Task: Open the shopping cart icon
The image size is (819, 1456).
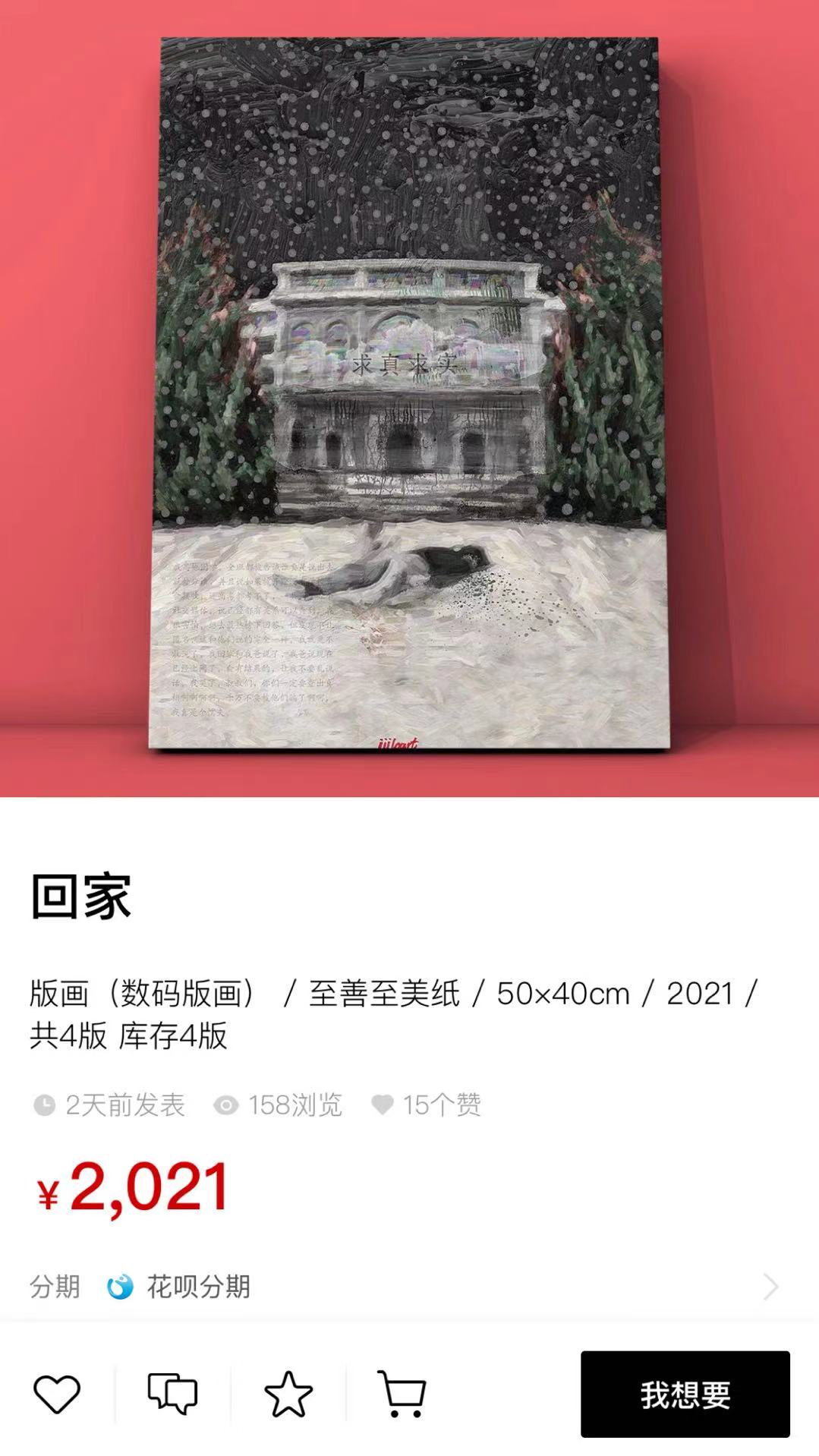Action: click(402, 1394)
